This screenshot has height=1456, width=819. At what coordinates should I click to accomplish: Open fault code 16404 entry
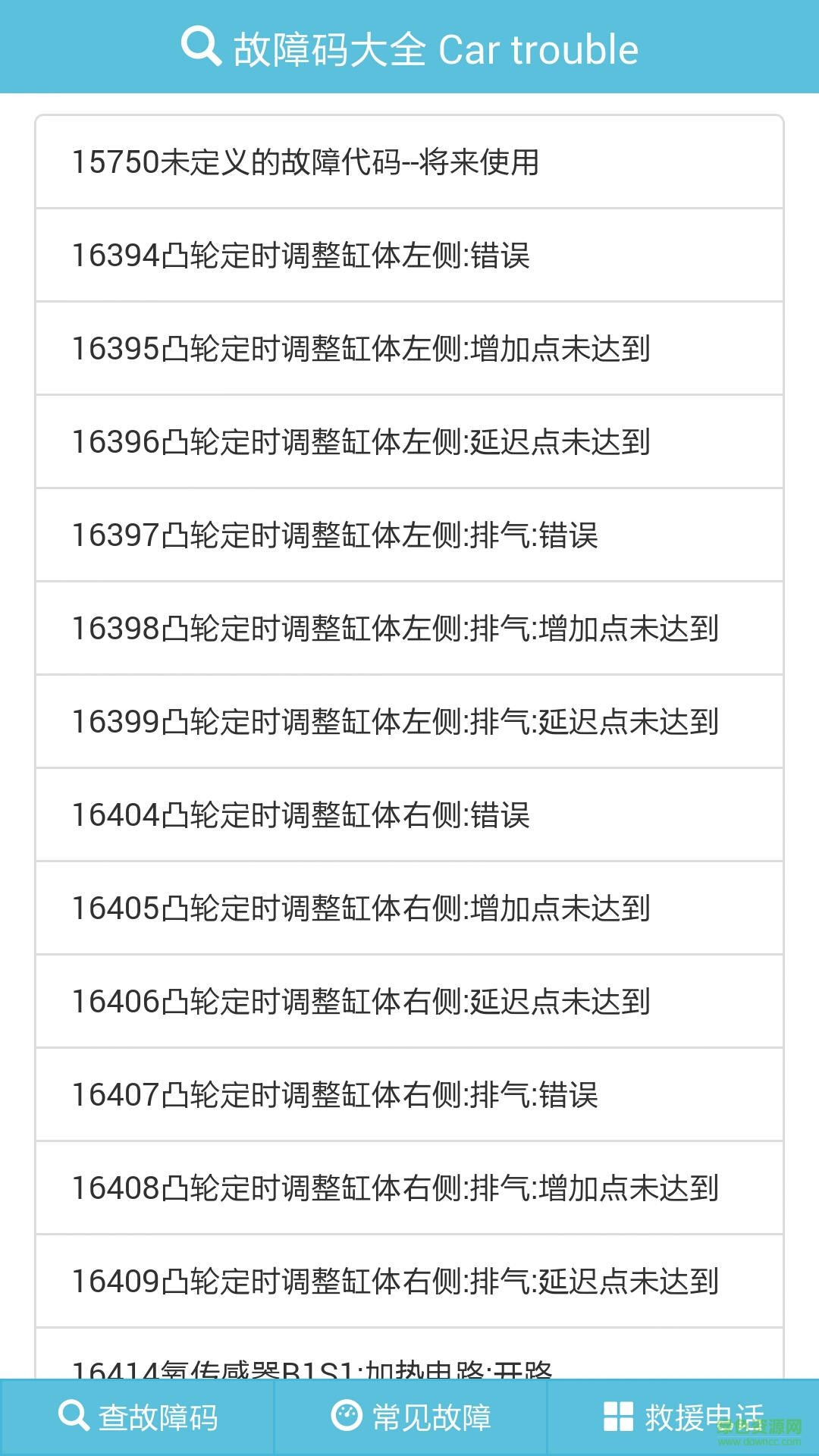[x=409, y=815]
